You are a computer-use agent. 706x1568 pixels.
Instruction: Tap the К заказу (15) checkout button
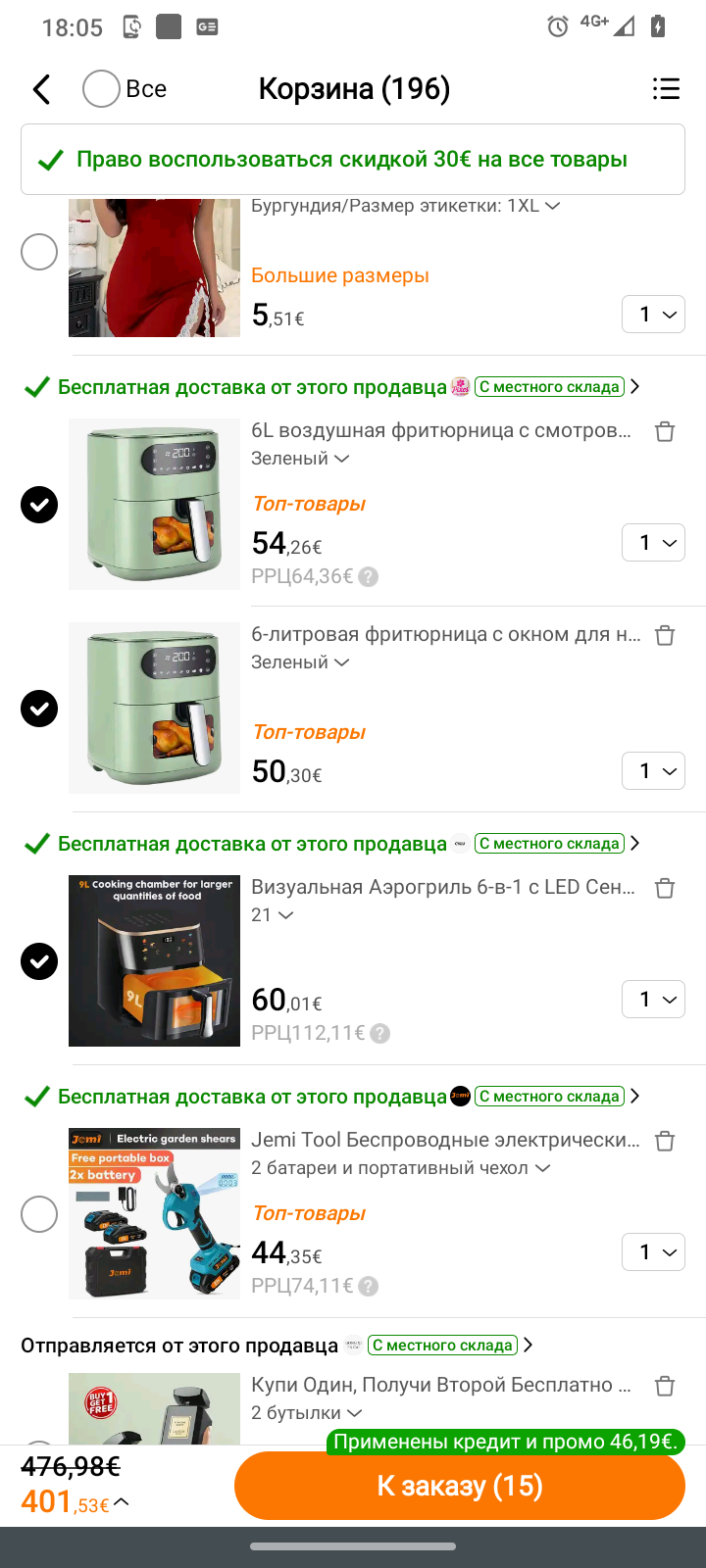tap(459, 1486)
